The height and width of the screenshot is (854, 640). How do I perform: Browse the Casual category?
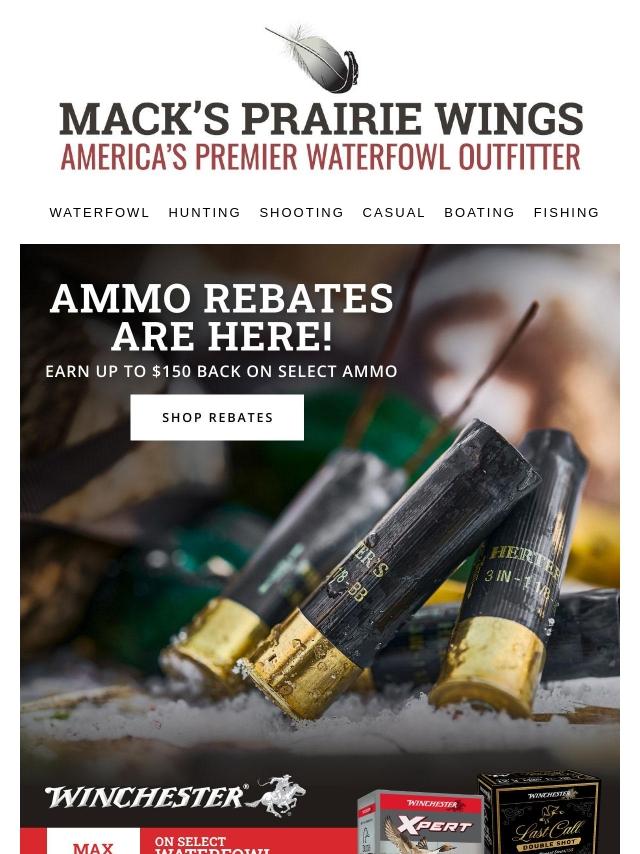point(394,213)
